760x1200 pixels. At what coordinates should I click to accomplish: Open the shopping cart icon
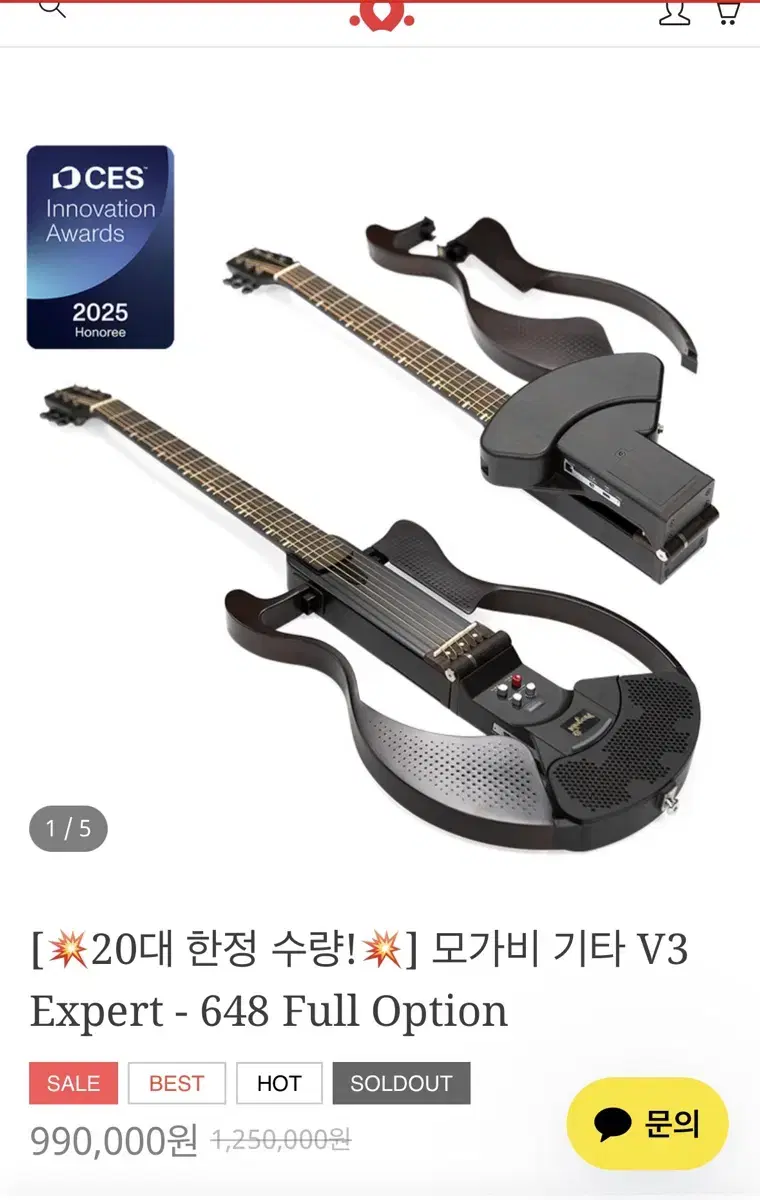729,13
